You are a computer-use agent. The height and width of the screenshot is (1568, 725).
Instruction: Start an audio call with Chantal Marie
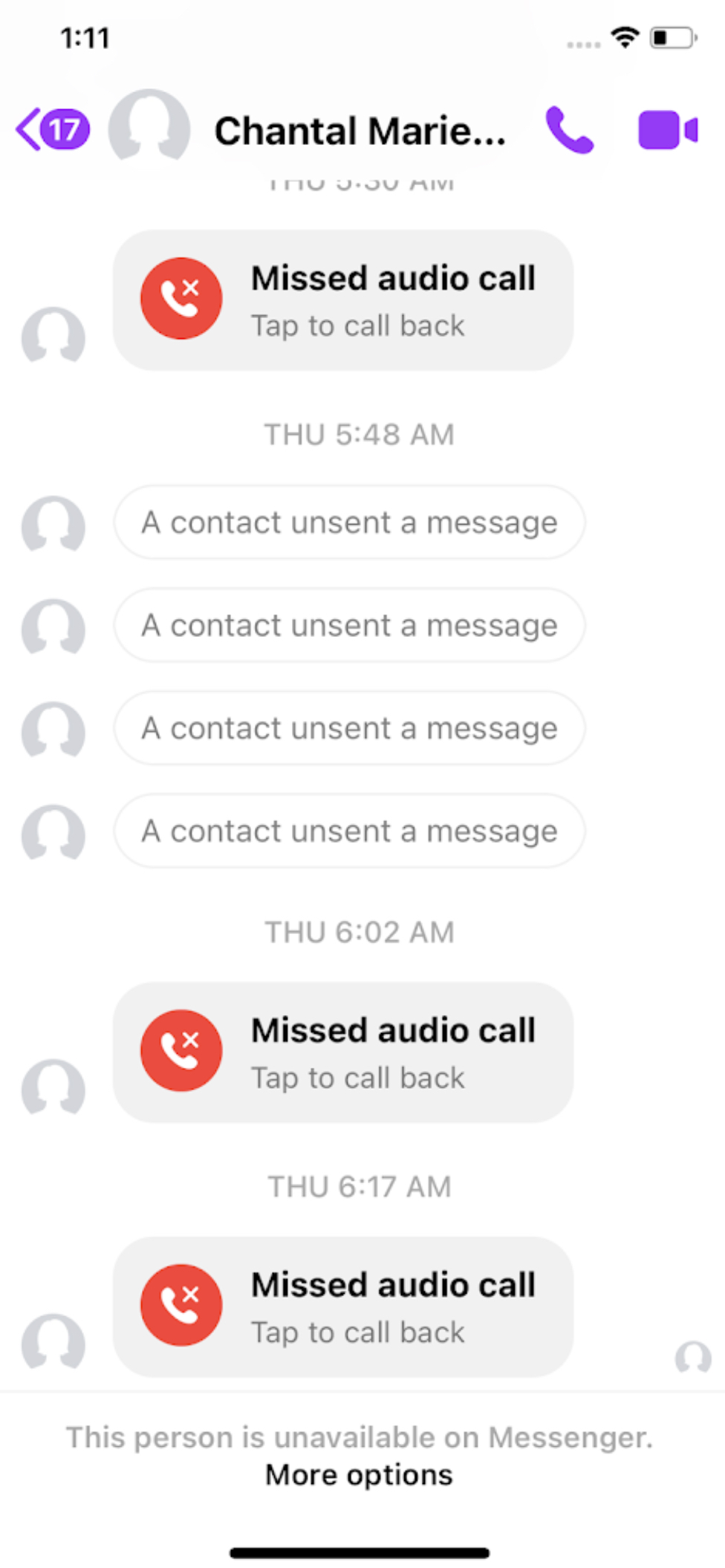click(x=570, y=130)
